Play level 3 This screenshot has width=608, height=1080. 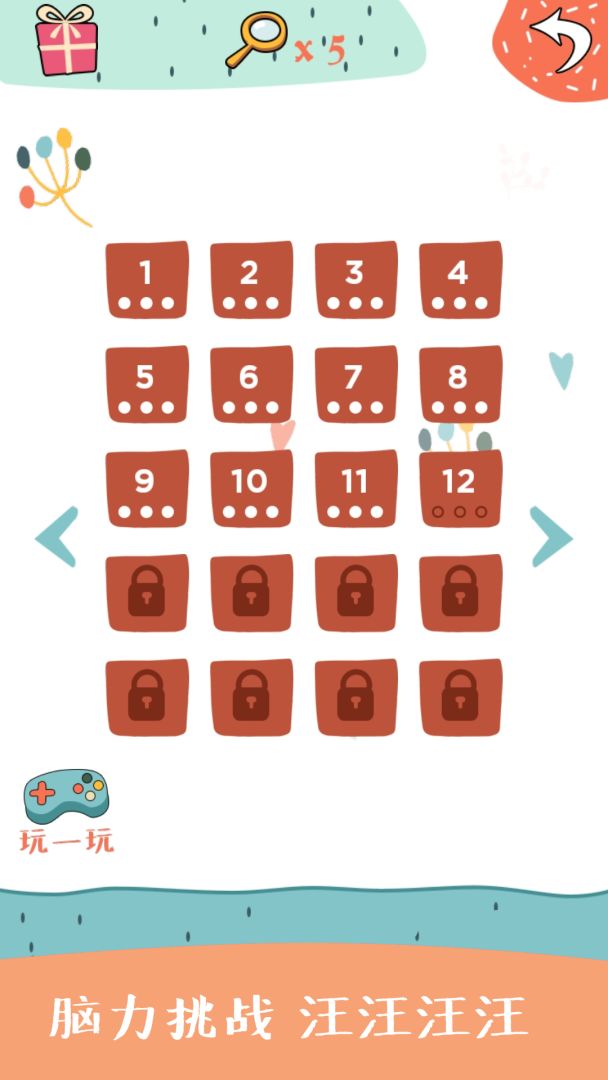tap(356, 280)
